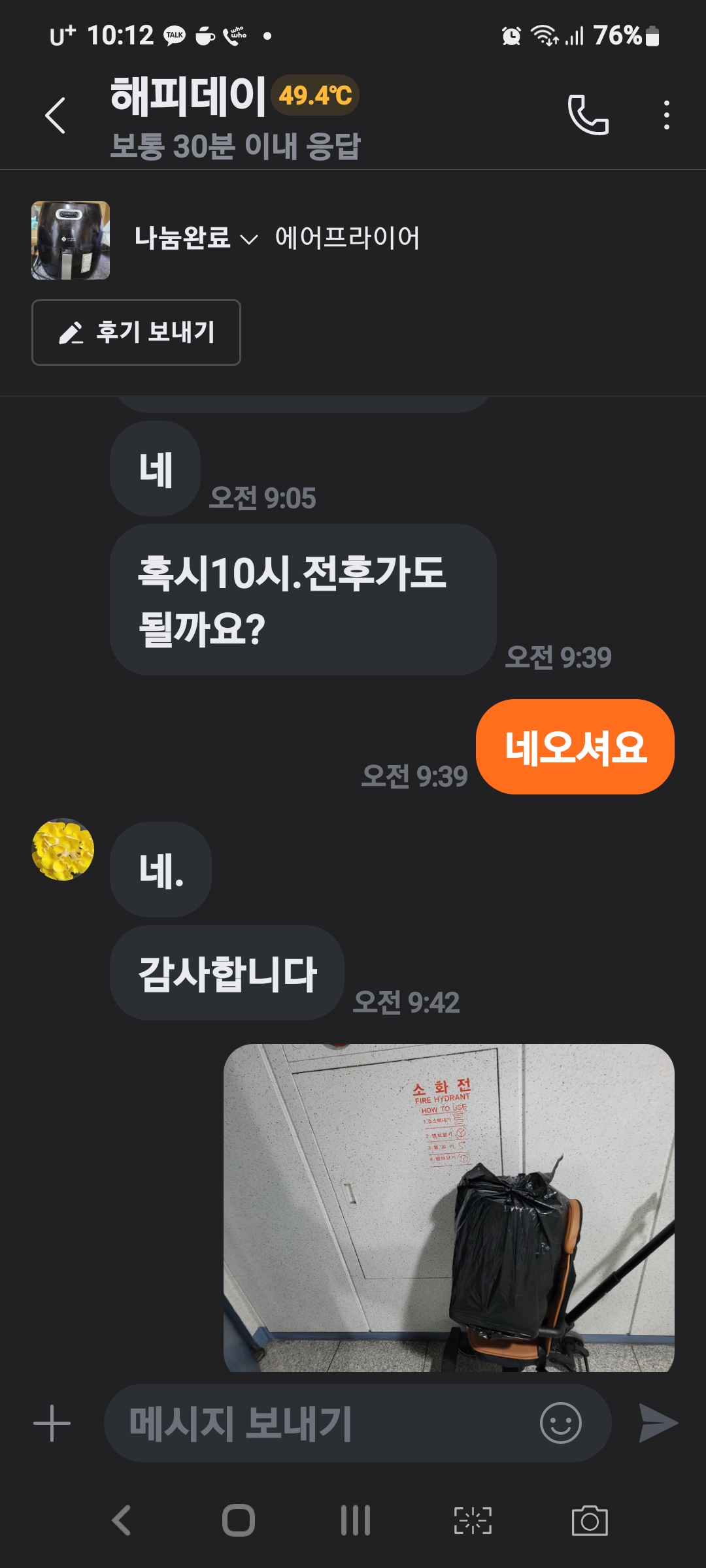
Task: Tap the plus attachment icon
Action: (x=52, y=1423)
